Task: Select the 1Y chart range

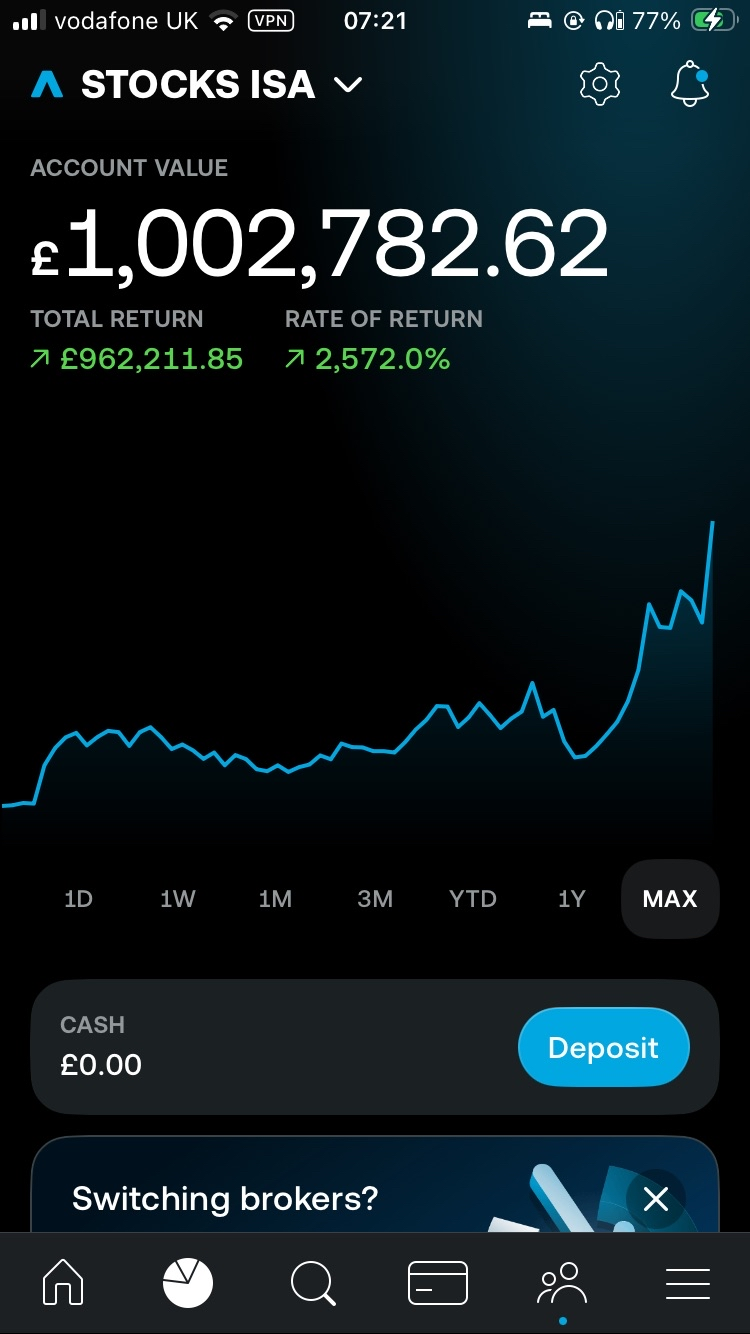Action: 571,899
